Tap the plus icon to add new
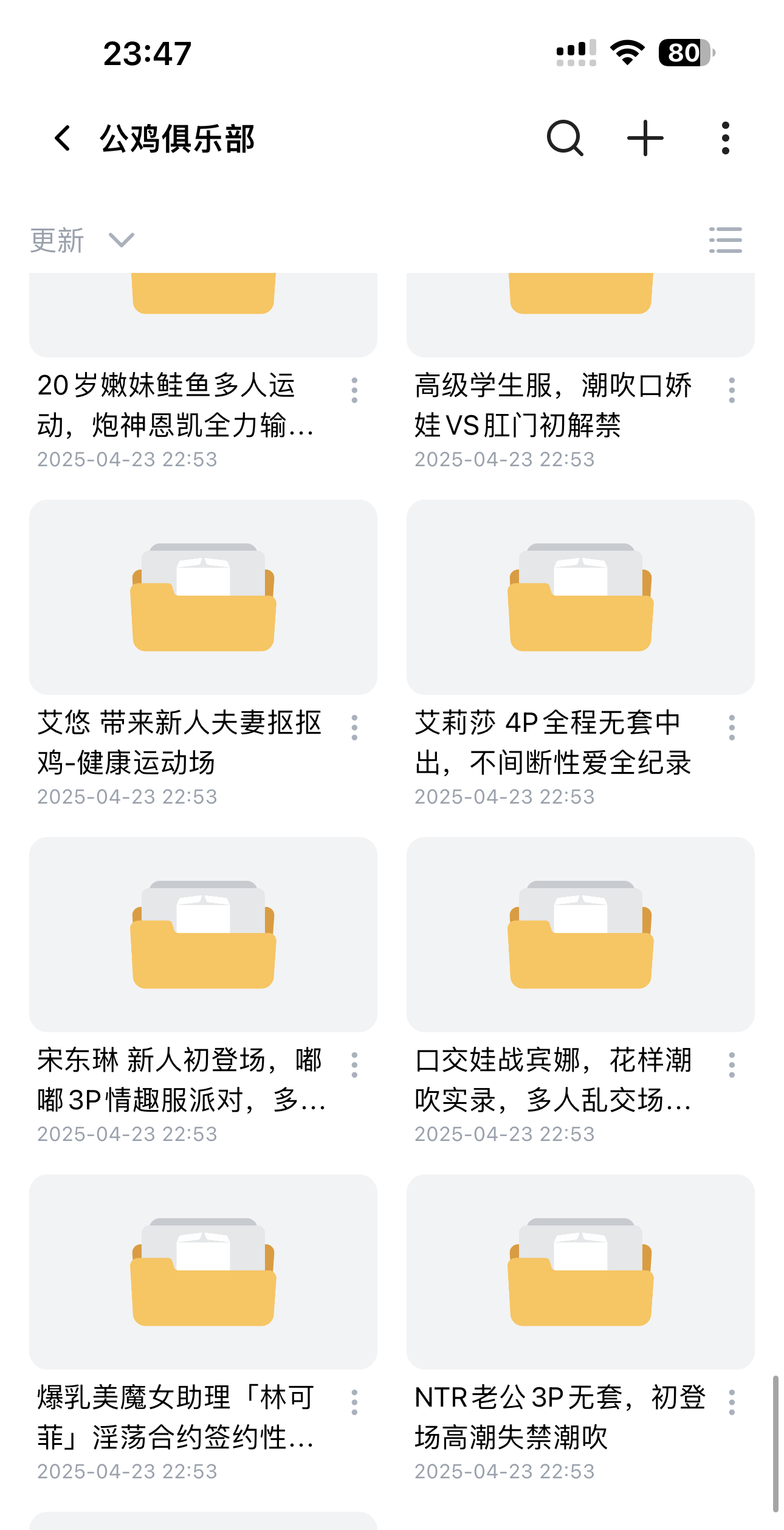 pyautogui.click(x=645, y=139)
